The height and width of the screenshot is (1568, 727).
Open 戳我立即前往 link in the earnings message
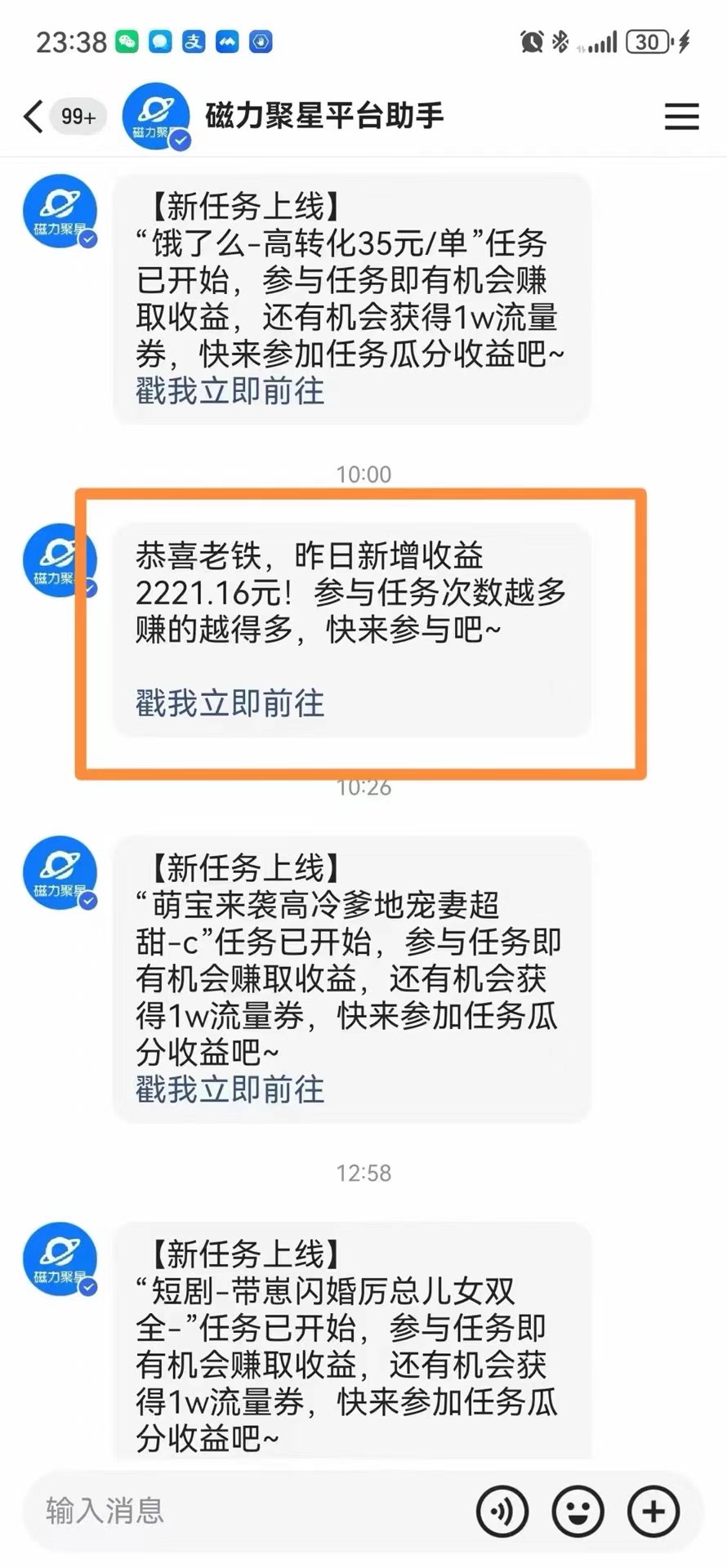point(229,702)
